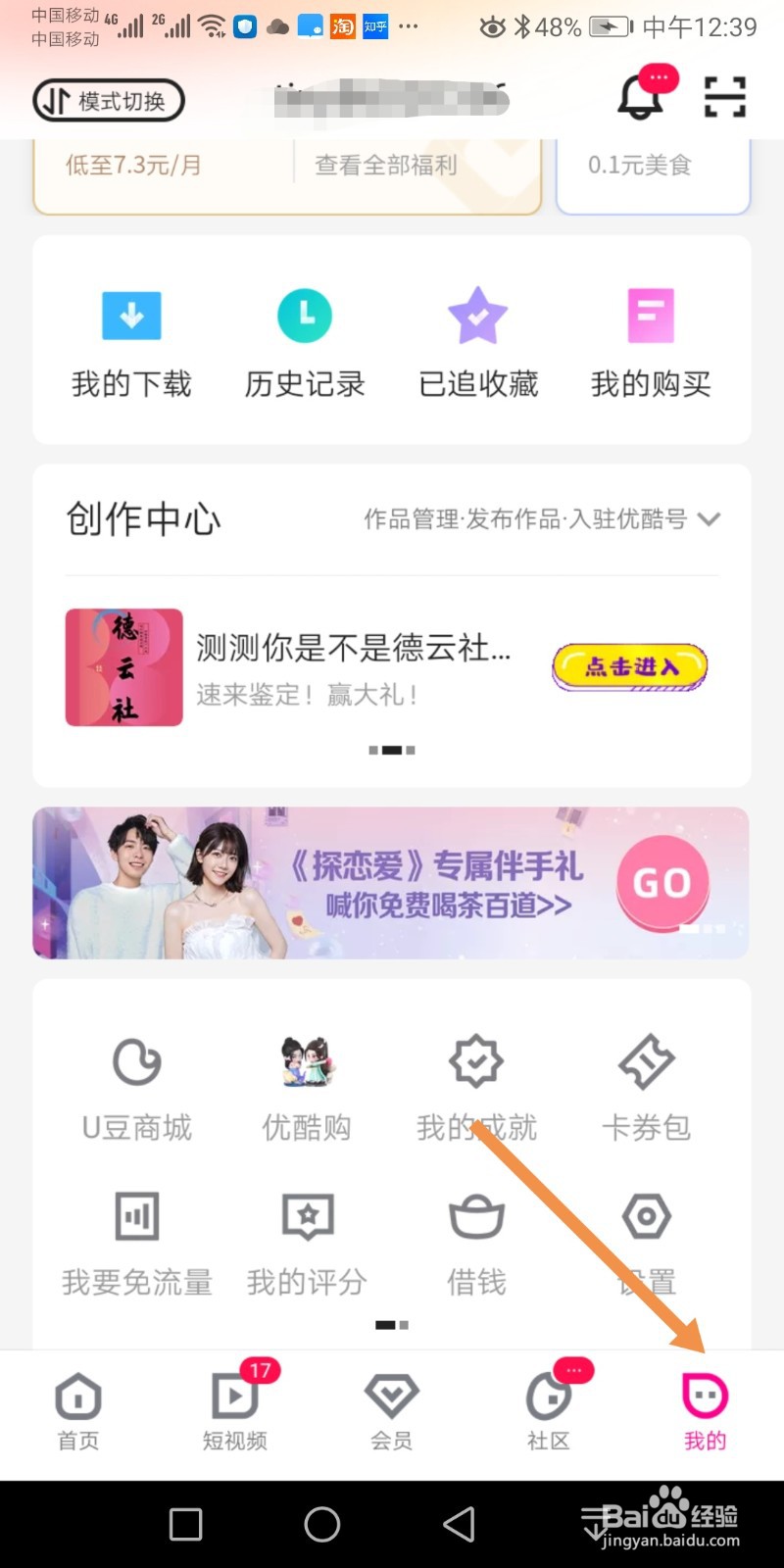Open 历史记录 viewing history
The height and width of the screenshot is (1568, 784).
point(304,341)
